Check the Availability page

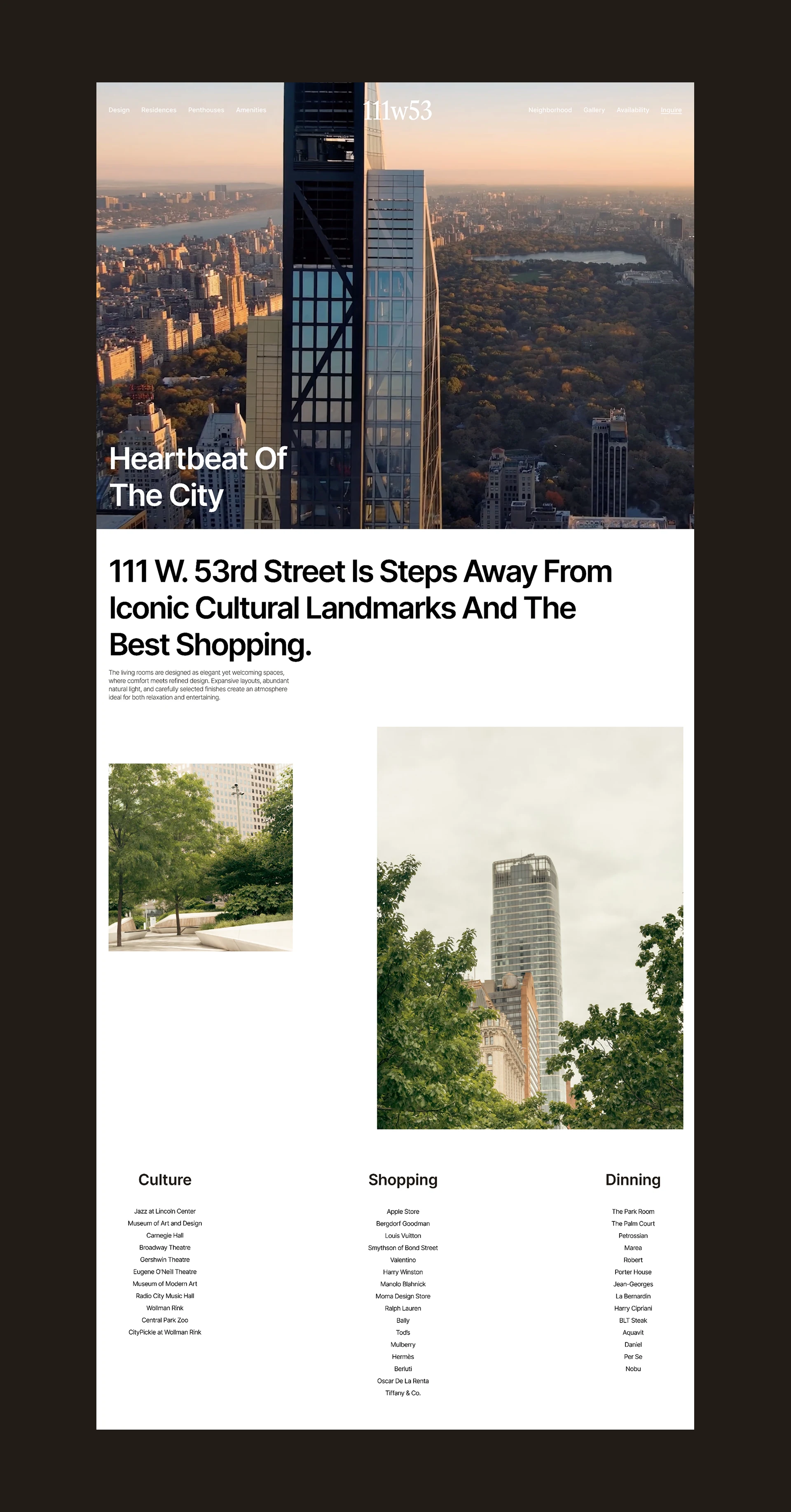[x=632, y=110]
